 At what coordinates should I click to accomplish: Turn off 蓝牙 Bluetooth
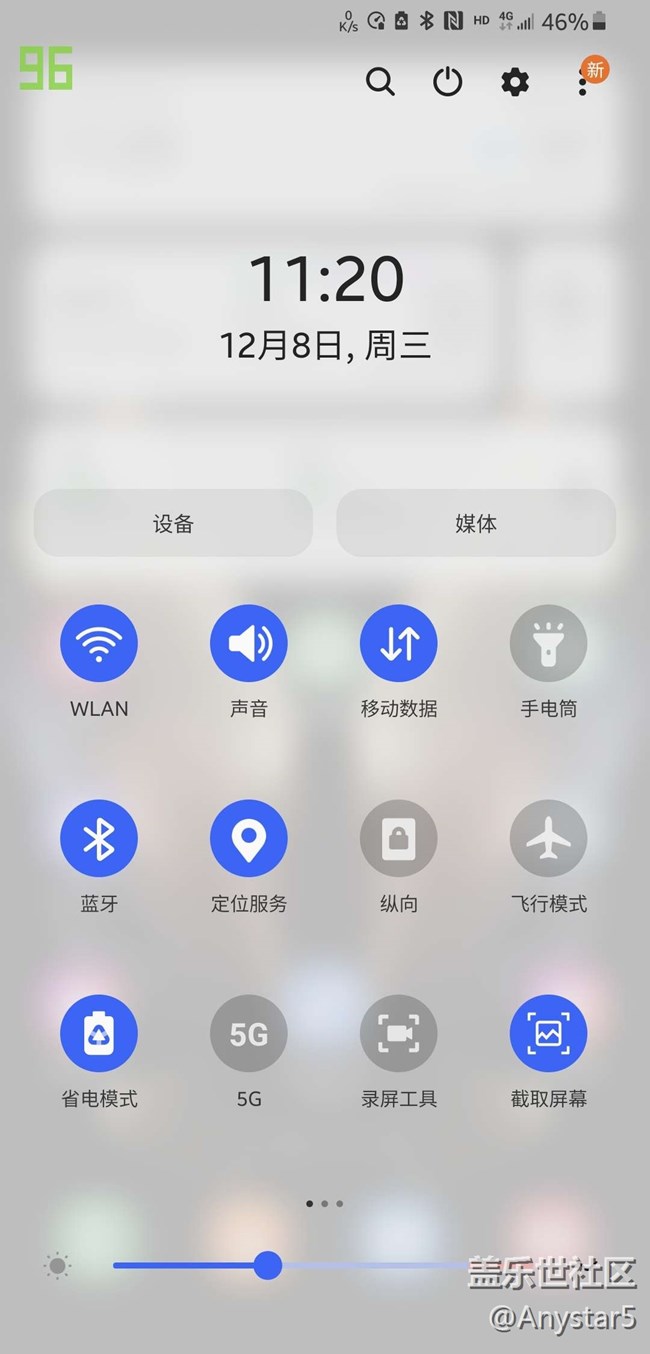click(x=99, y=839)
